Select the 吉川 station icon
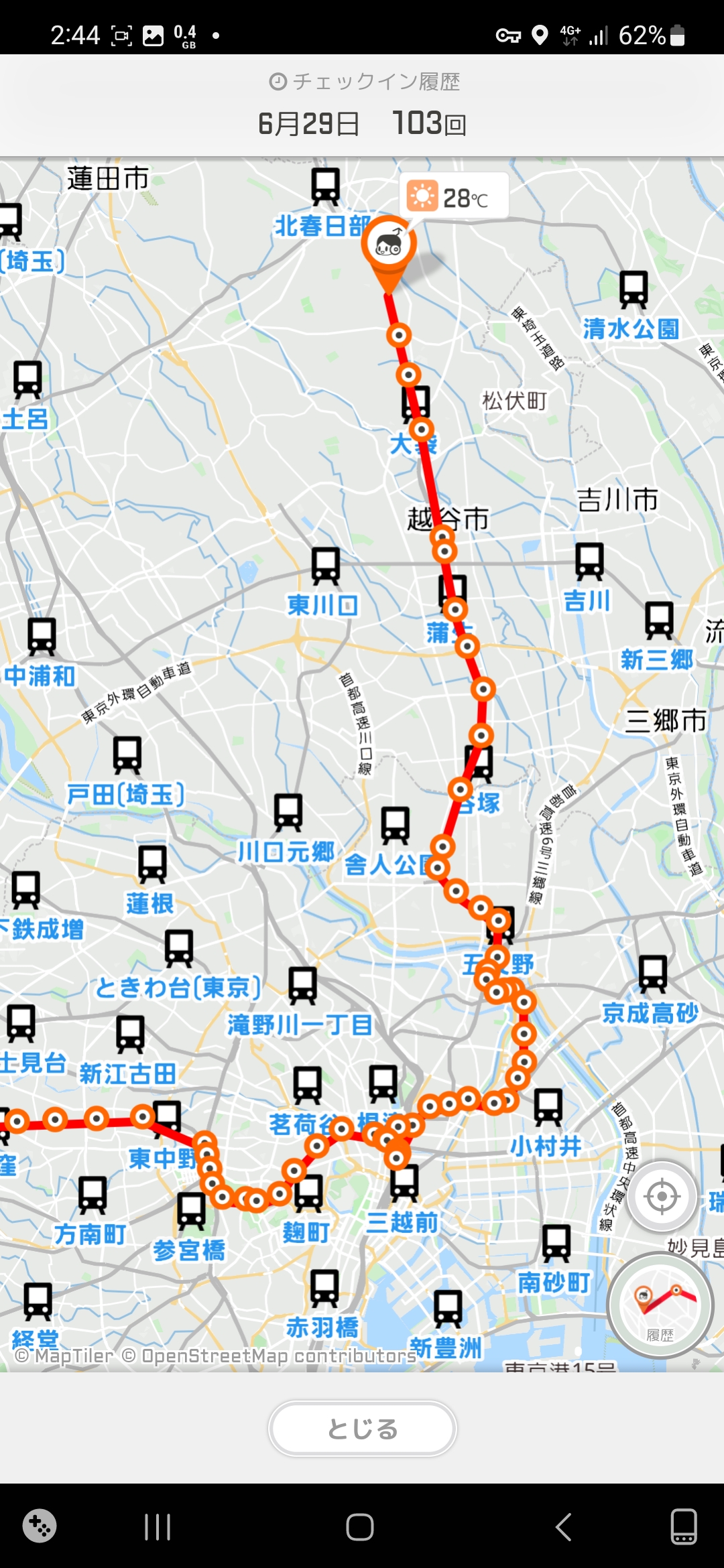724x1568 pixels. pyautogui.click(x=589, y=562)
